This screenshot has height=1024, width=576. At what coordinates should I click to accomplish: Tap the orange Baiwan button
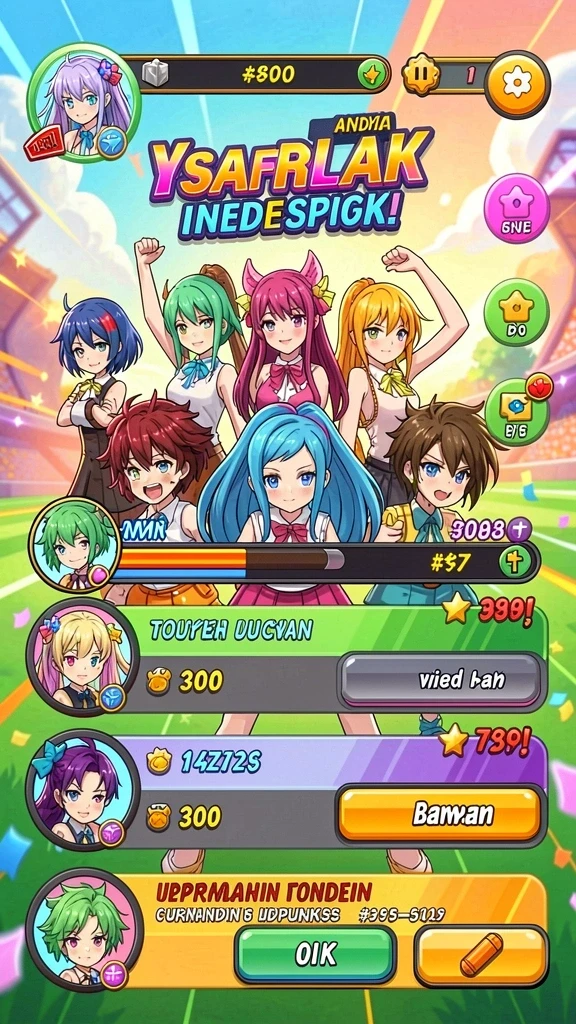coord(440,814)
